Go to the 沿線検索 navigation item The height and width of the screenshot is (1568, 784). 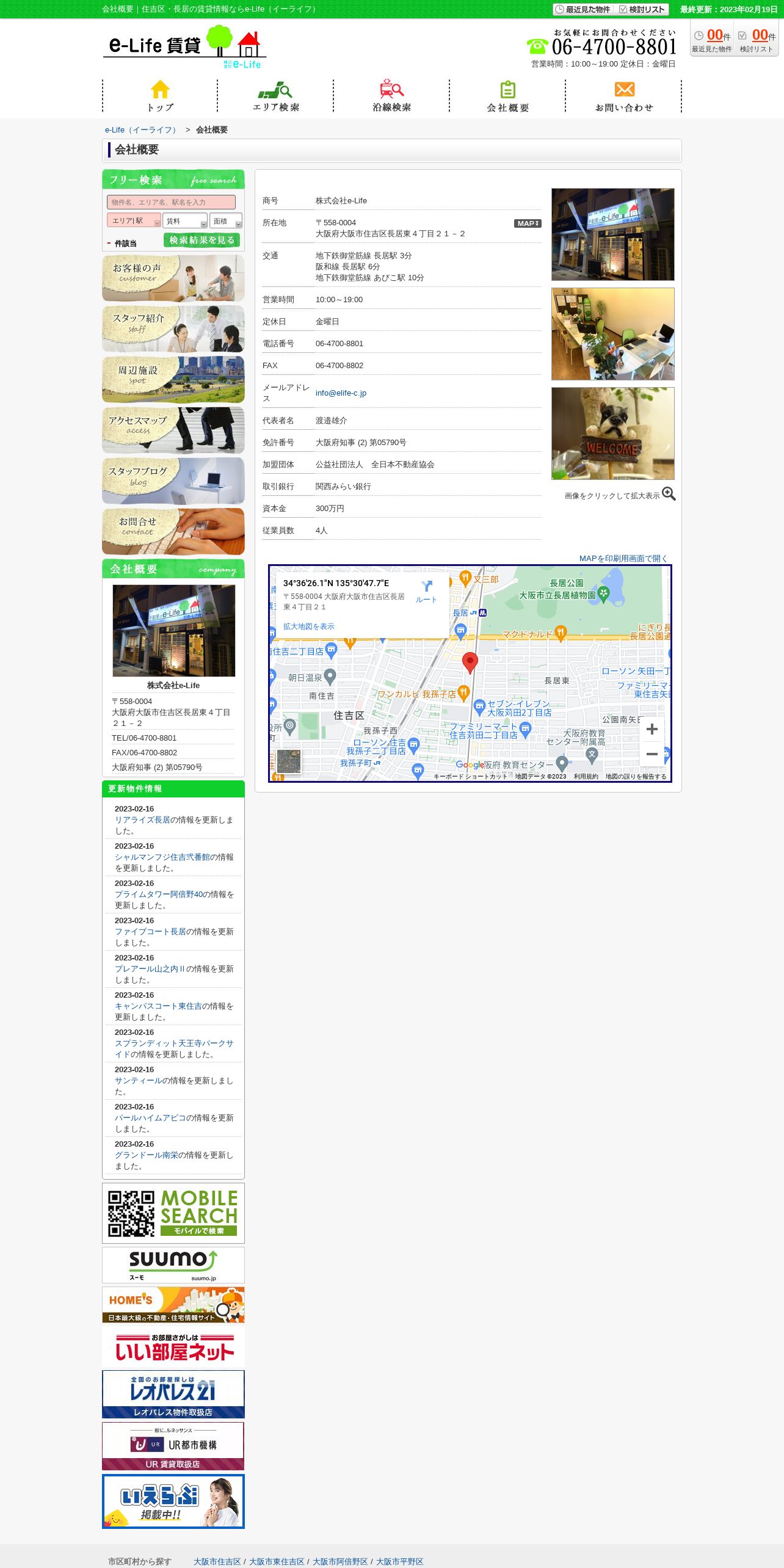[391, 96]
